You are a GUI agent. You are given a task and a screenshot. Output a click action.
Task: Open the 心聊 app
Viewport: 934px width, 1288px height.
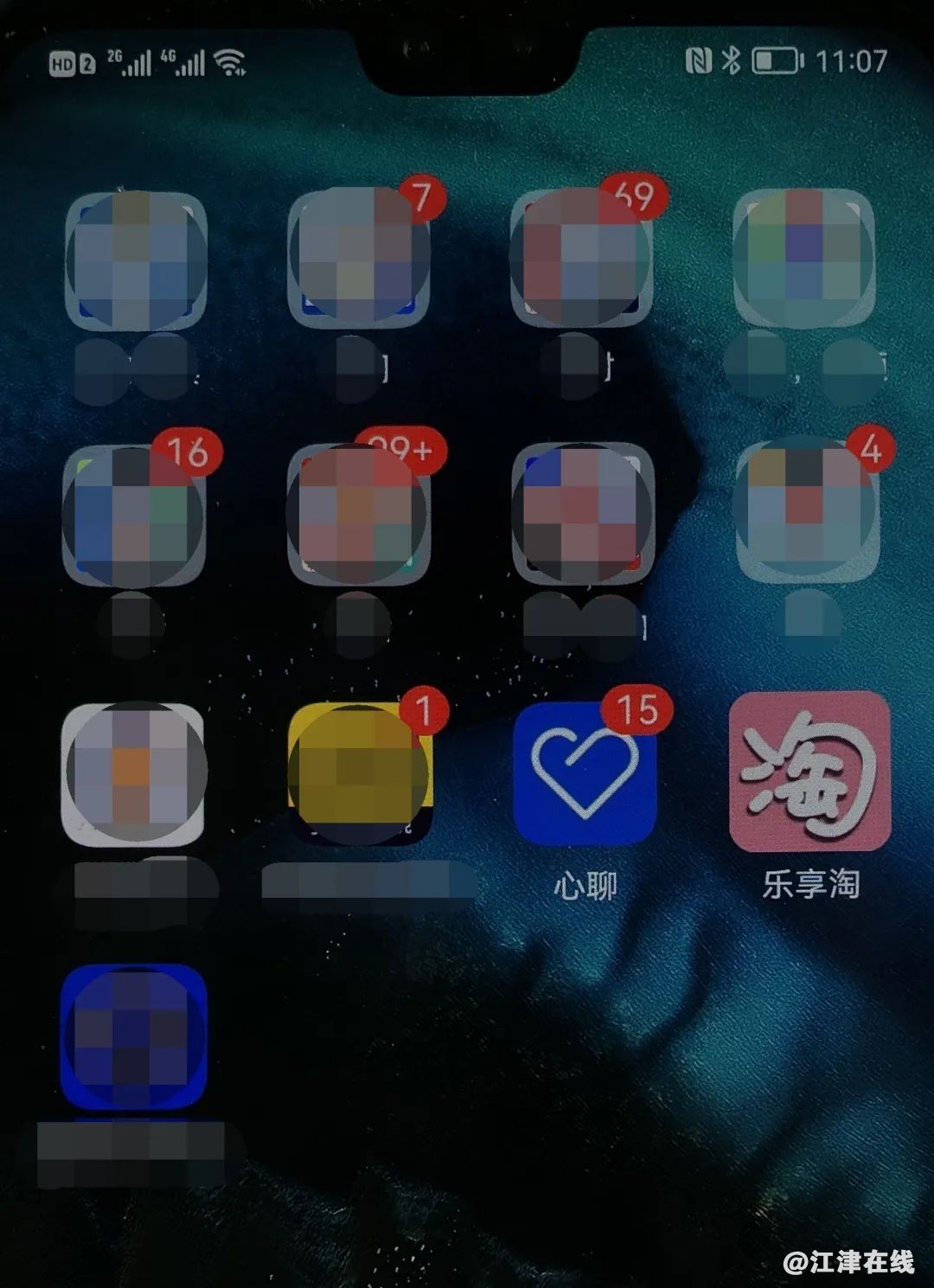point(584,772)
